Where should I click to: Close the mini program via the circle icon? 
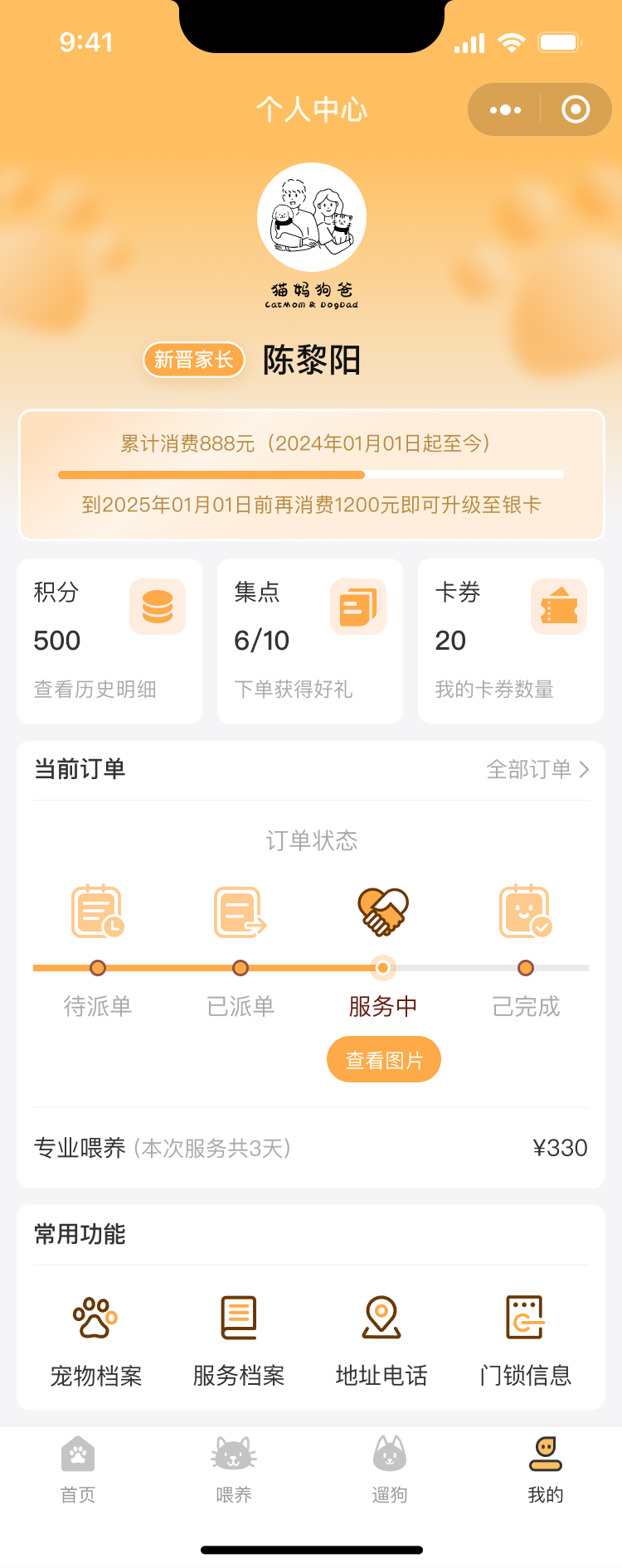(x=576, y=109)
